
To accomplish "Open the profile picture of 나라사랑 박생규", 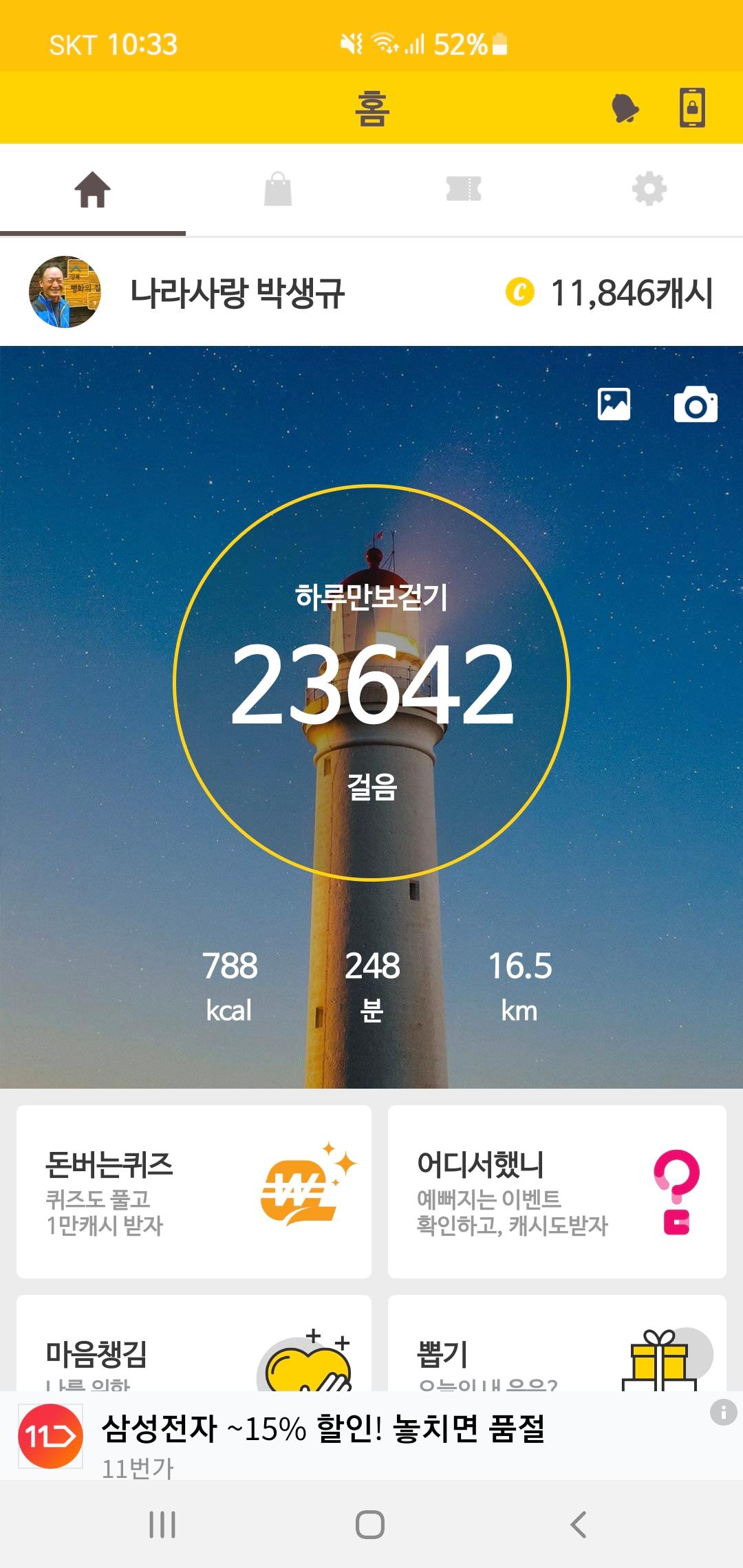I will (x=65, y=292).
